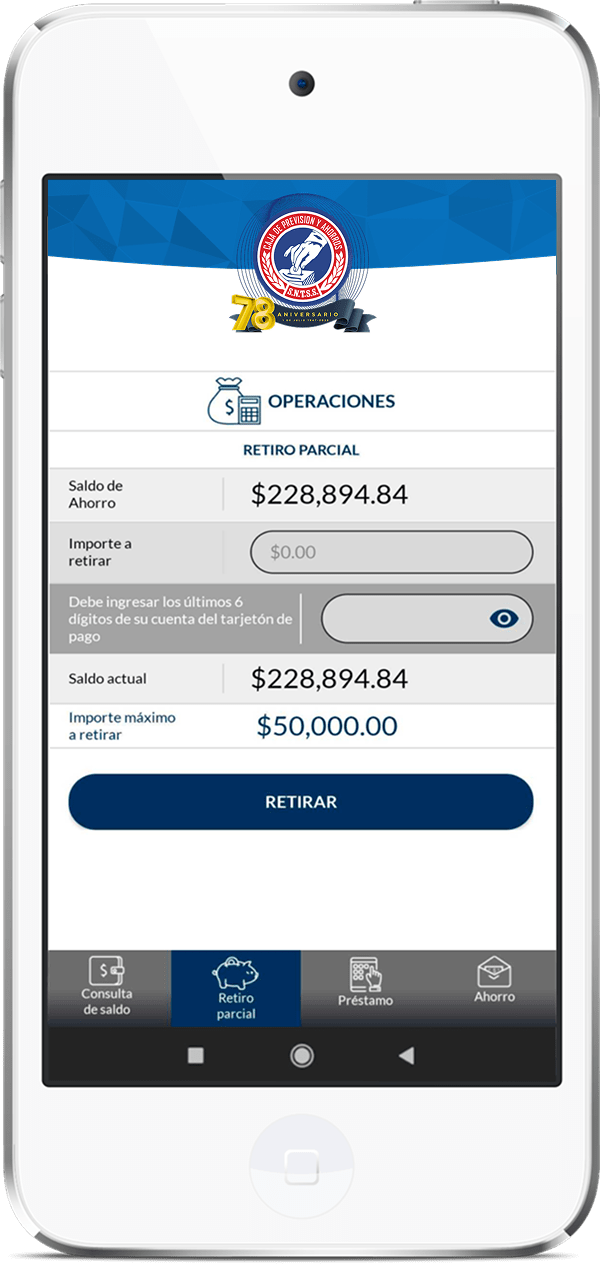Go back with the system back button
The image size is (600, 1264).
tap(405, 1055)
